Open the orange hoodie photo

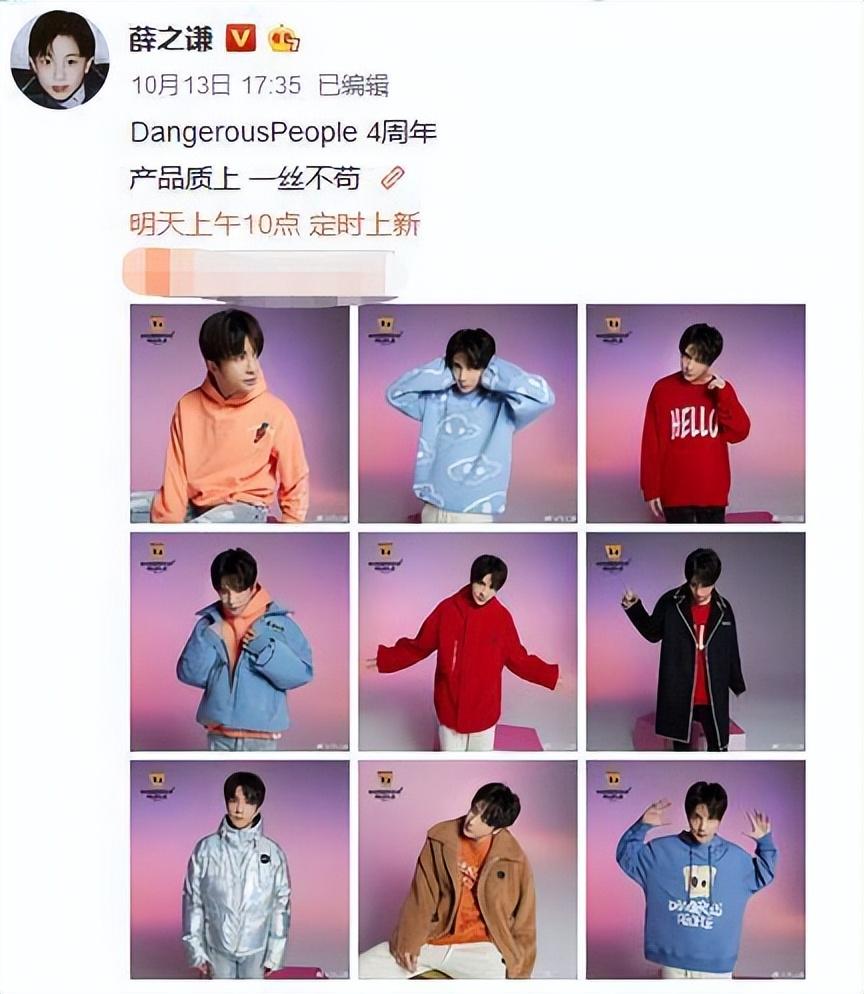(x=240, y=413)
